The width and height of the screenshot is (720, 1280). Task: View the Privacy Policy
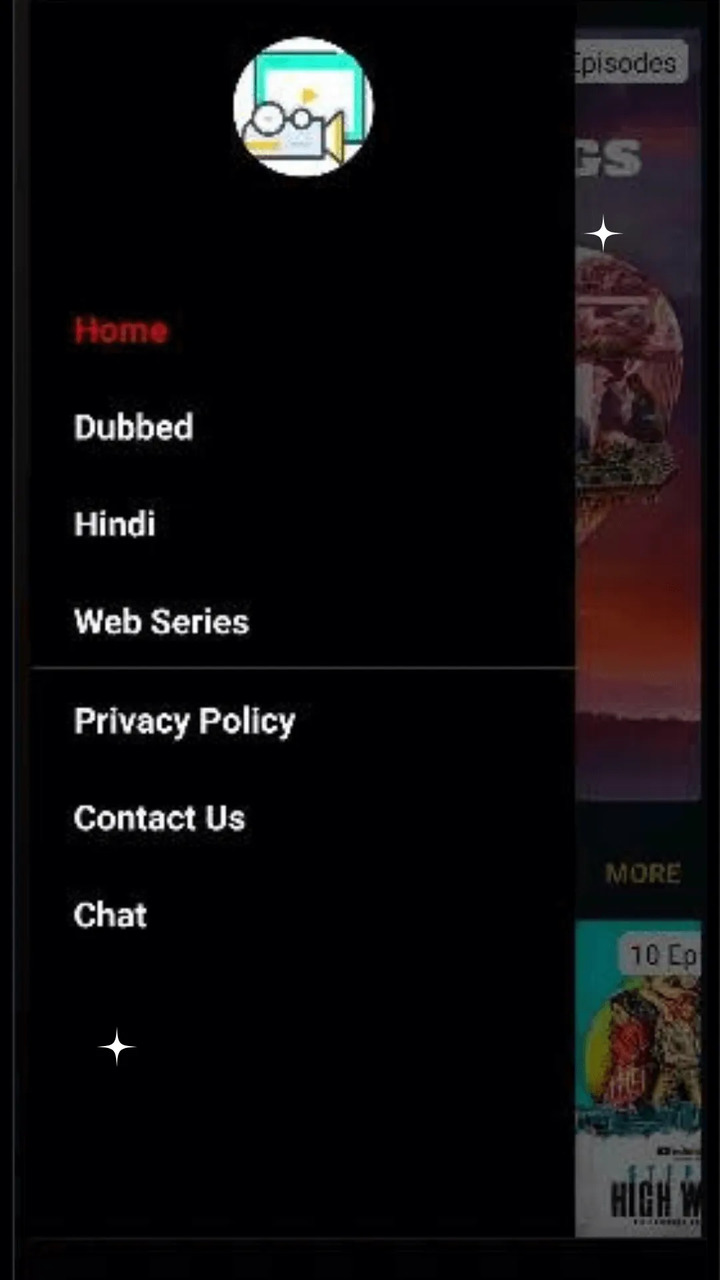(x=184, y=720)
